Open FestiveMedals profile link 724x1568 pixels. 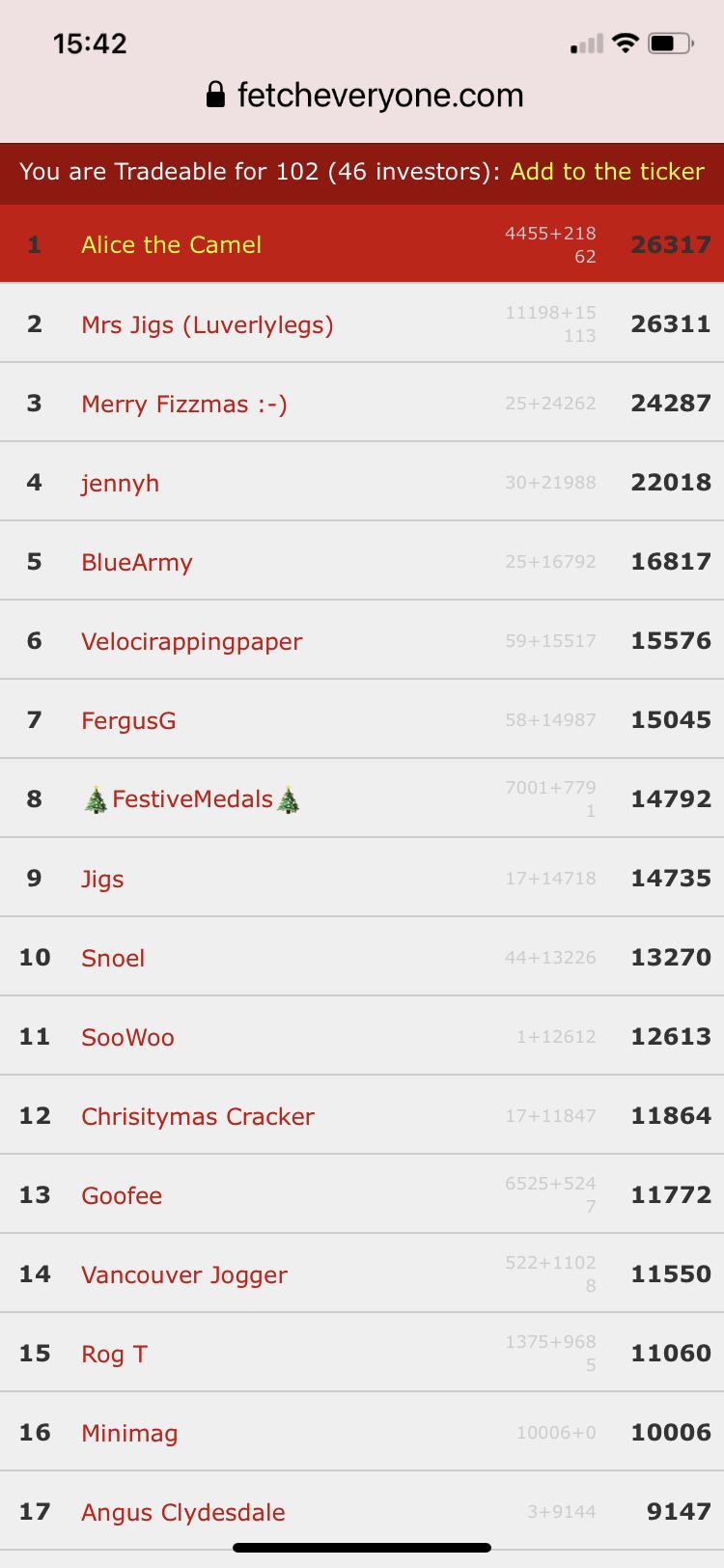coord(192,799)
